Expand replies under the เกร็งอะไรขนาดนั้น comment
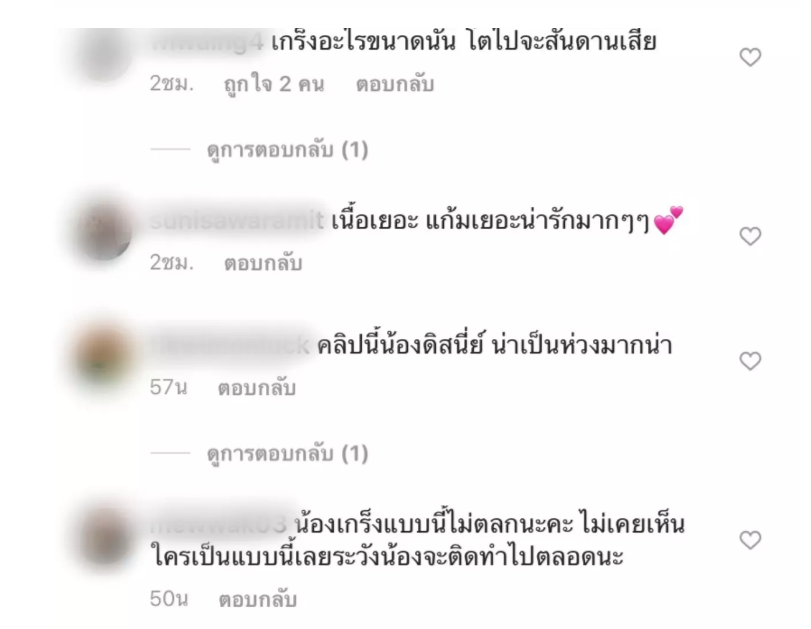Viewport: 811px width, 629px height. 287,151
